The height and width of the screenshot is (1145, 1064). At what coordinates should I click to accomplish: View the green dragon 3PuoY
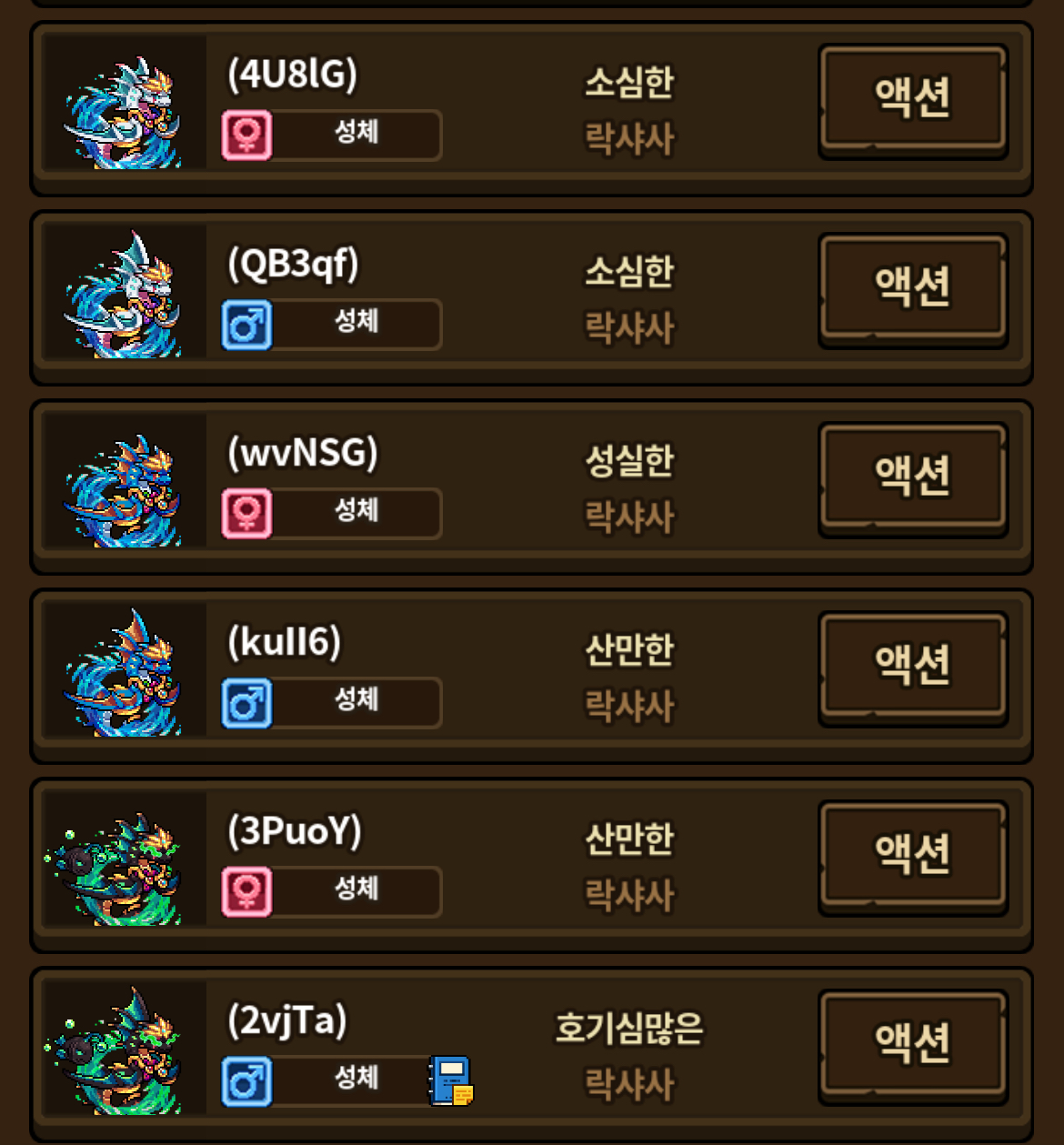click(x=120, y=869)
